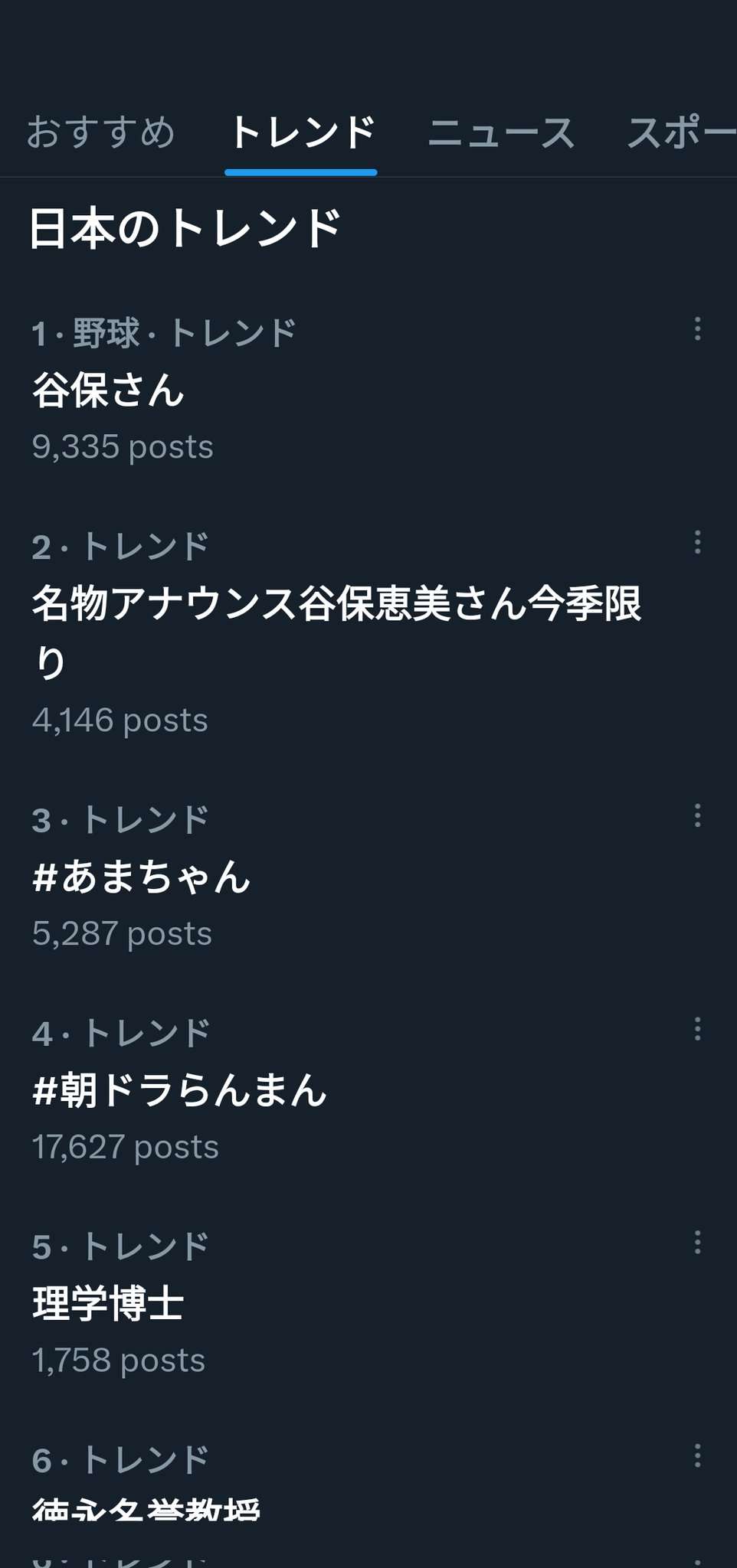The image size is (737, 1568).
Task: Switch to the スポーツ tab
Action: coord(680,132)
